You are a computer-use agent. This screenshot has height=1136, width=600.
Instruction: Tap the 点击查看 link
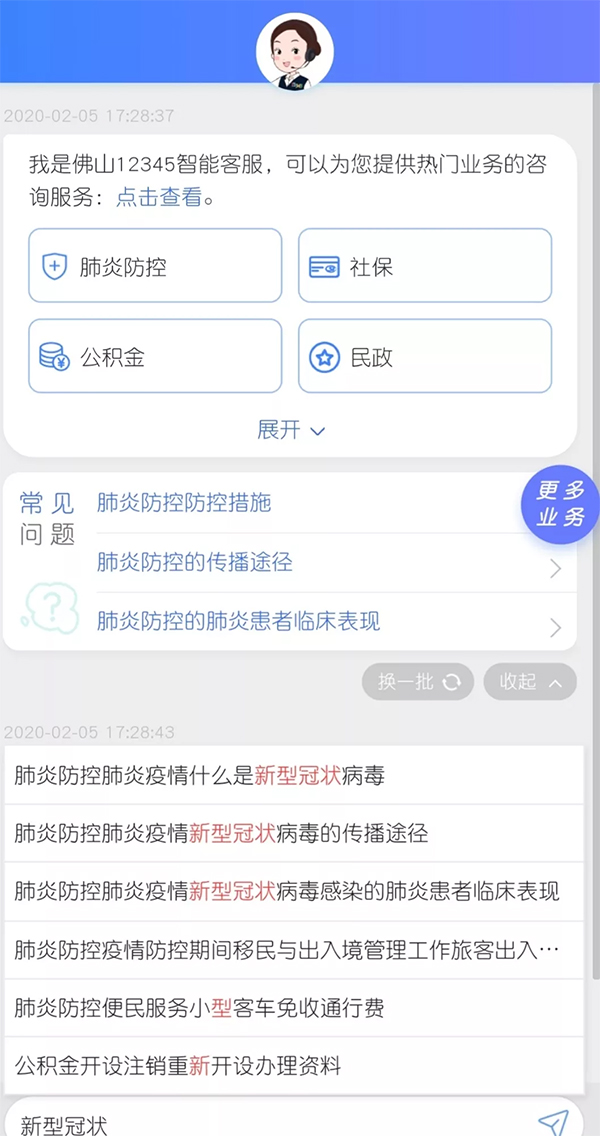click(159, 197)
